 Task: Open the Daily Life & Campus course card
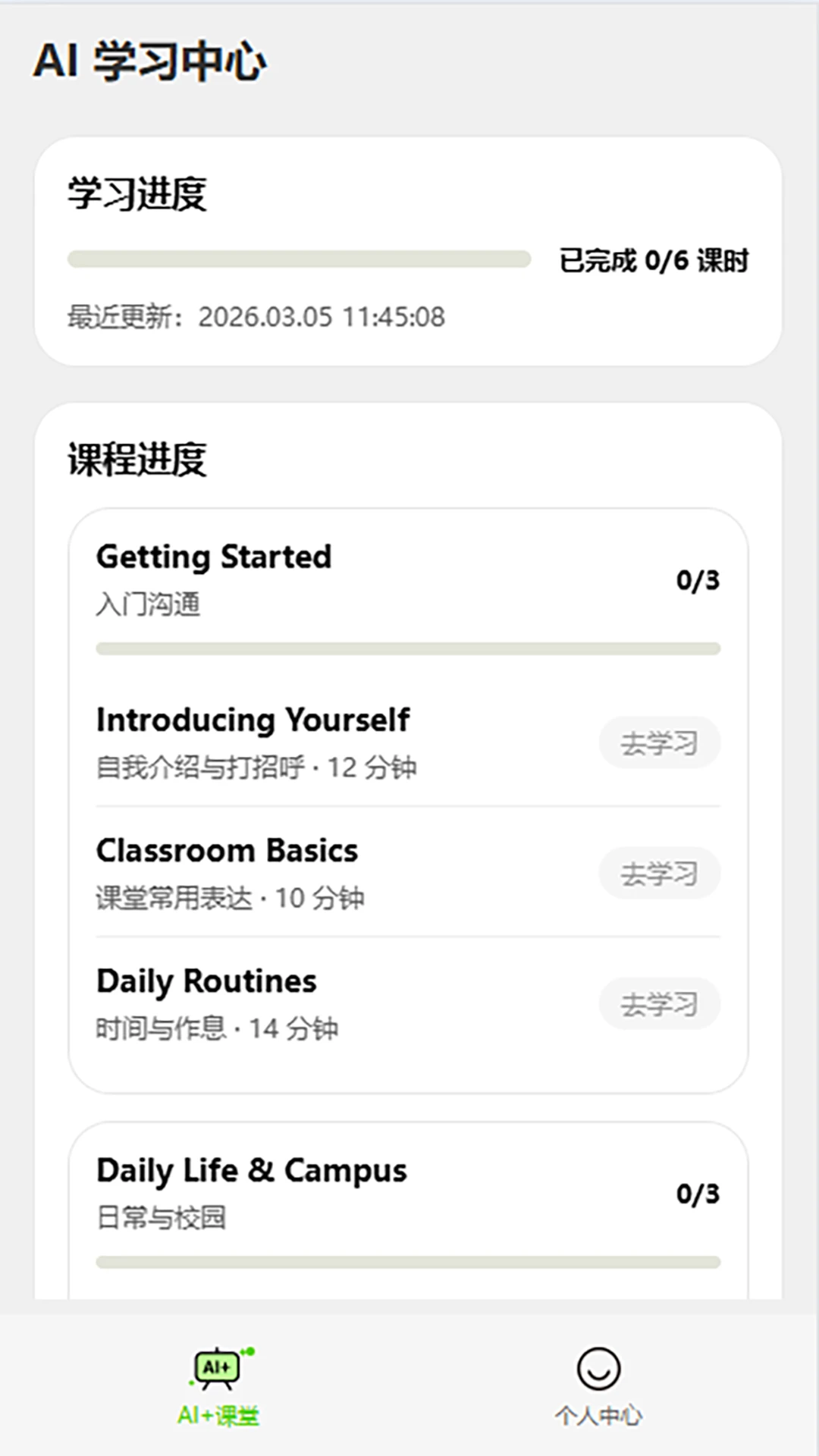coord(408,1211)
